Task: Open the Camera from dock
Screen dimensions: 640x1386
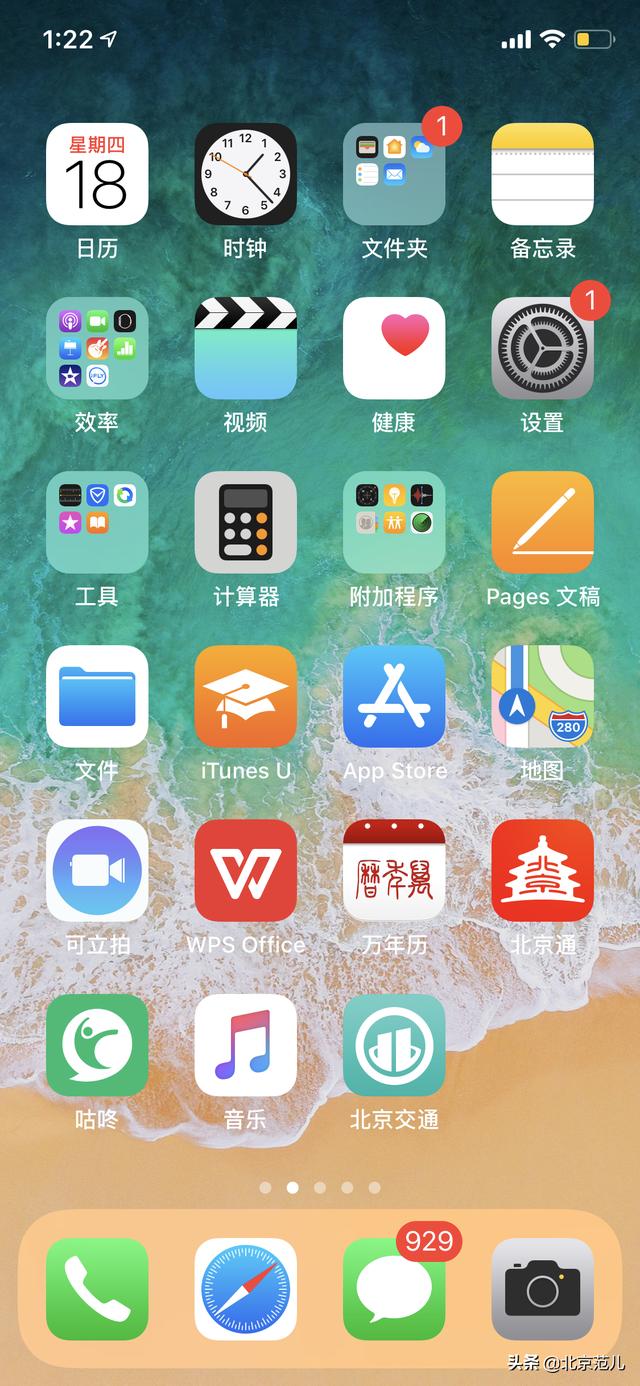Action: pos(542,1289)
